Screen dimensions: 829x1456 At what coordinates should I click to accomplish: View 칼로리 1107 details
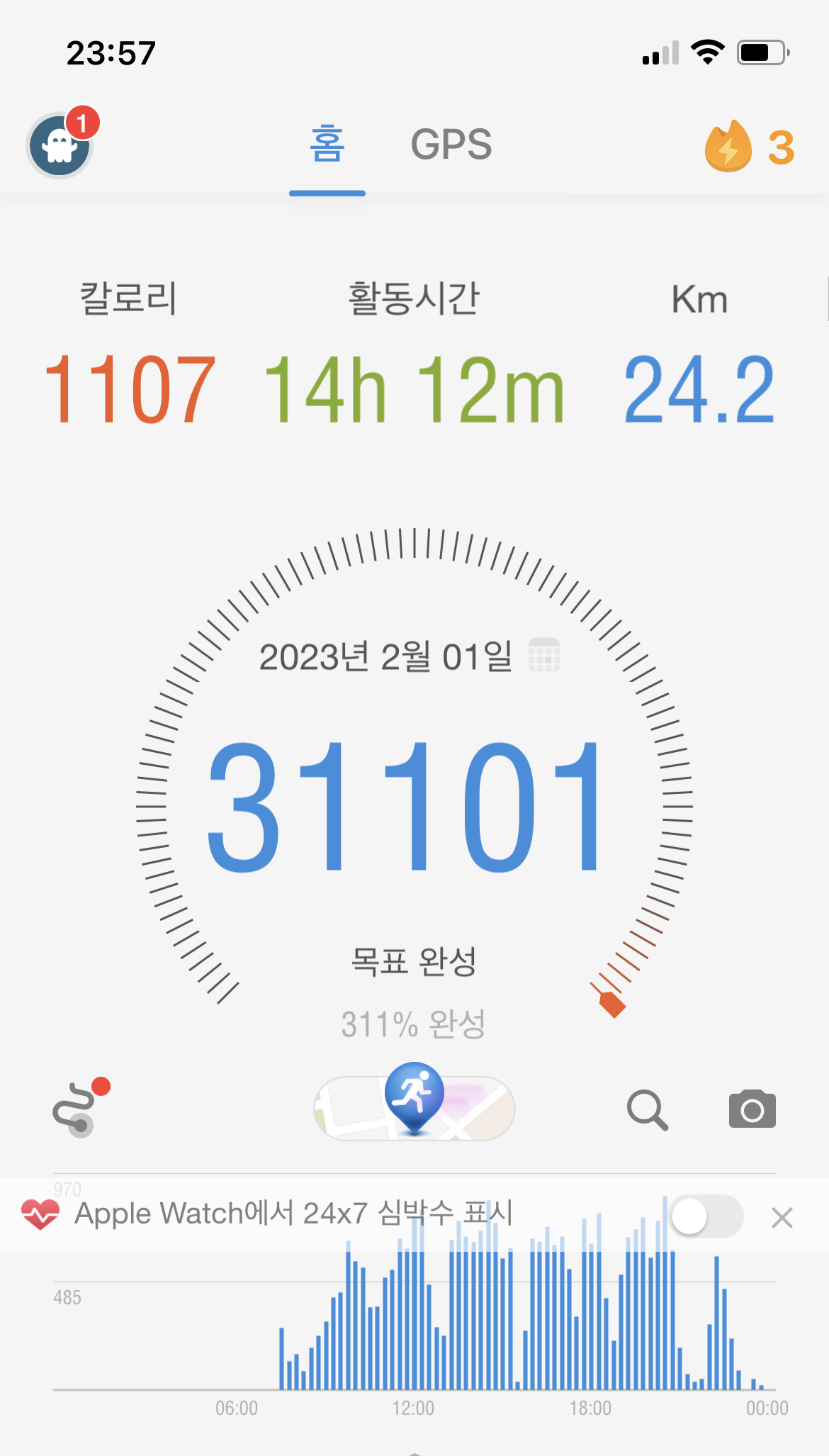coord(130,388)
